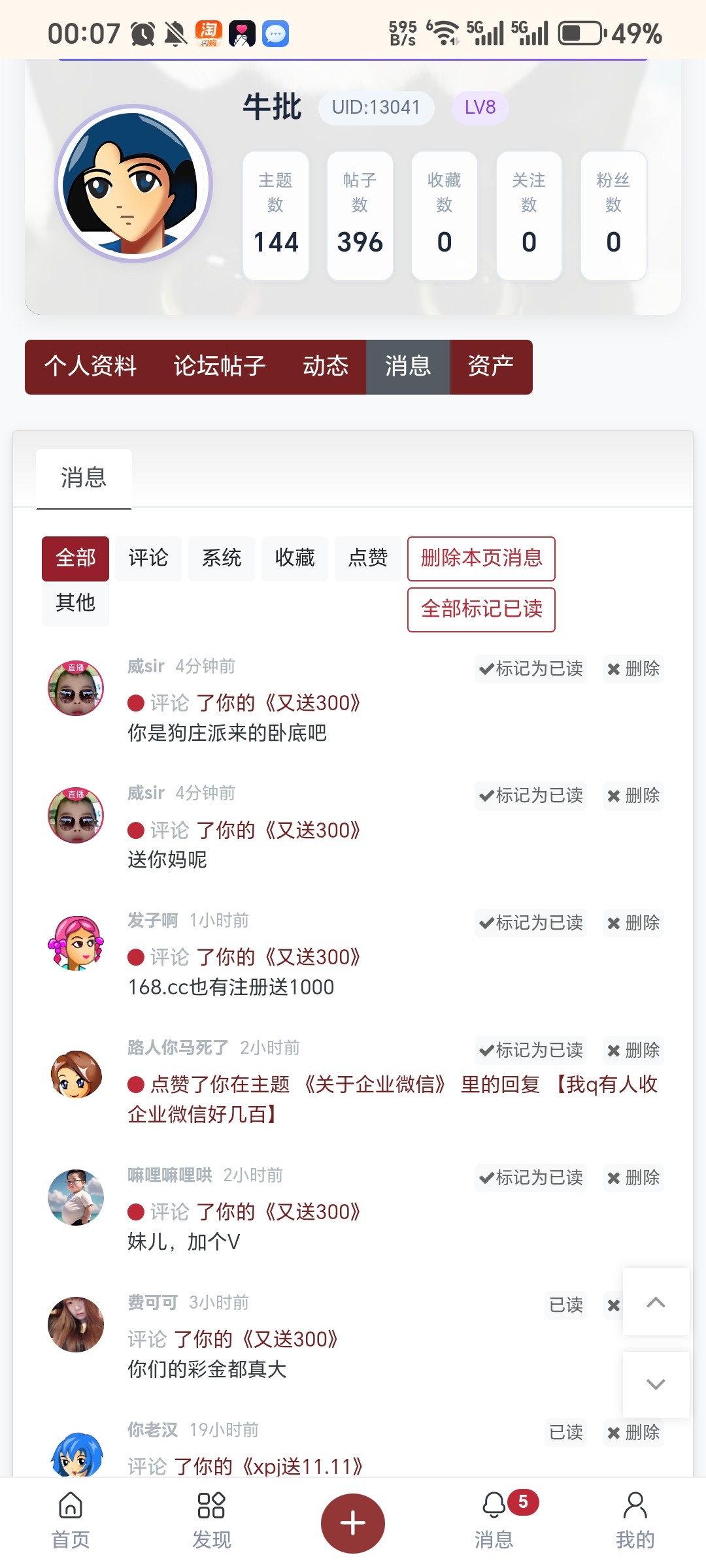Collapse list with the up chevron

pyautogui.click(x=656, y=1304)
